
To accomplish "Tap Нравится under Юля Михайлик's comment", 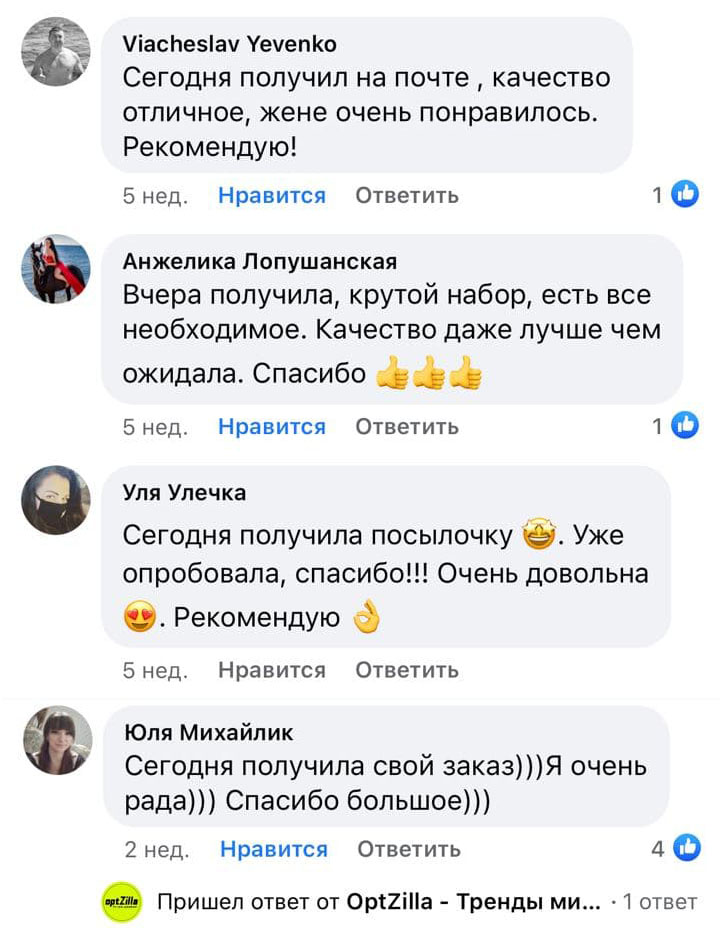I will tap(273, 849).
